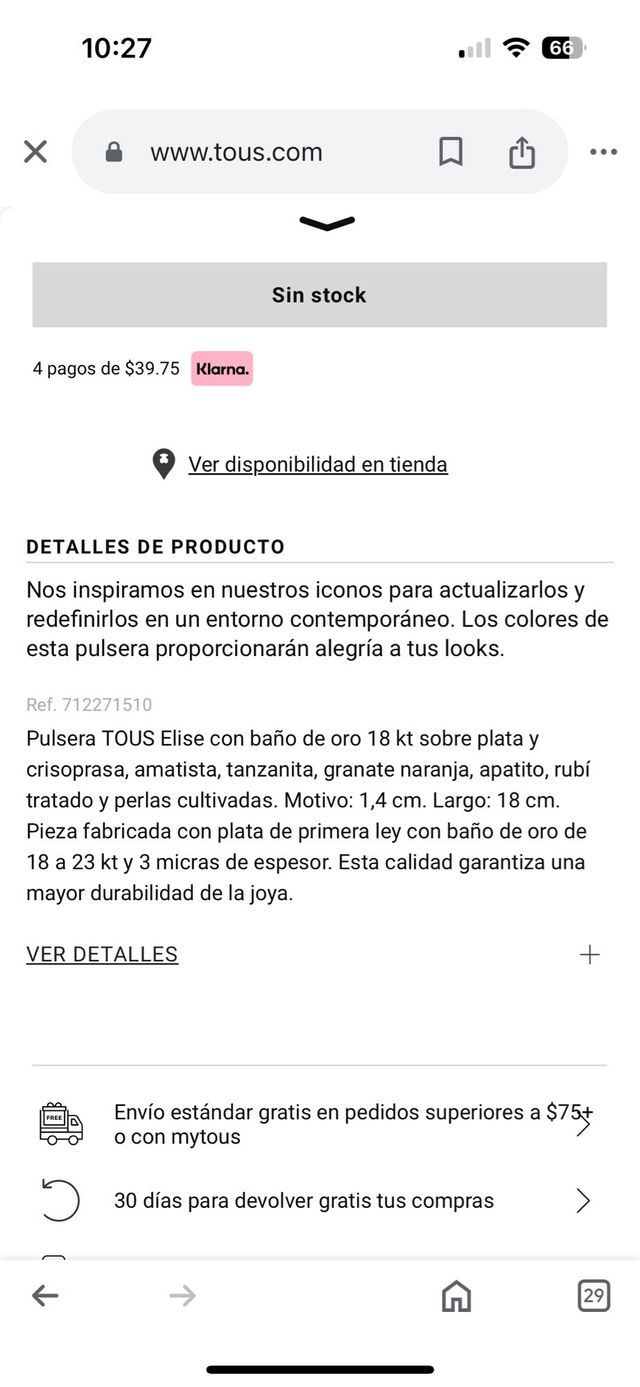Image resolution: width=640 pixels, height=1387 pixels.
Task: Open Klarna payment info
Action: 222,368
